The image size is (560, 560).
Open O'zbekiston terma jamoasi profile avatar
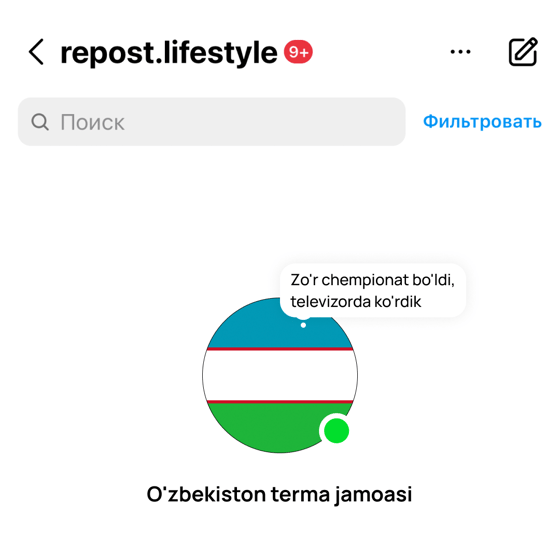click(280, 375)
